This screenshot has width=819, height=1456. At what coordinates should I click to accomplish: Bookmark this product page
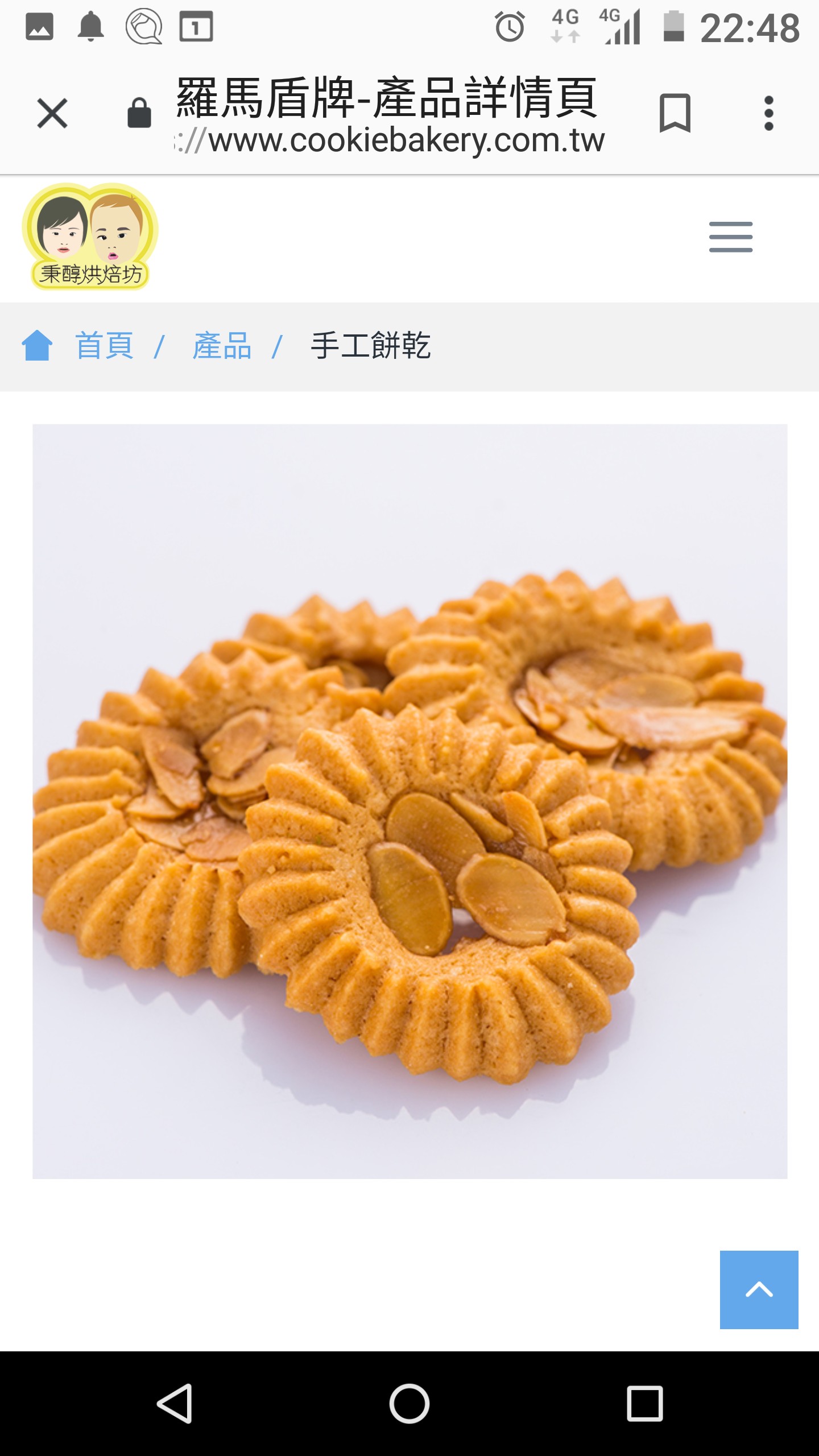[675, 113]
